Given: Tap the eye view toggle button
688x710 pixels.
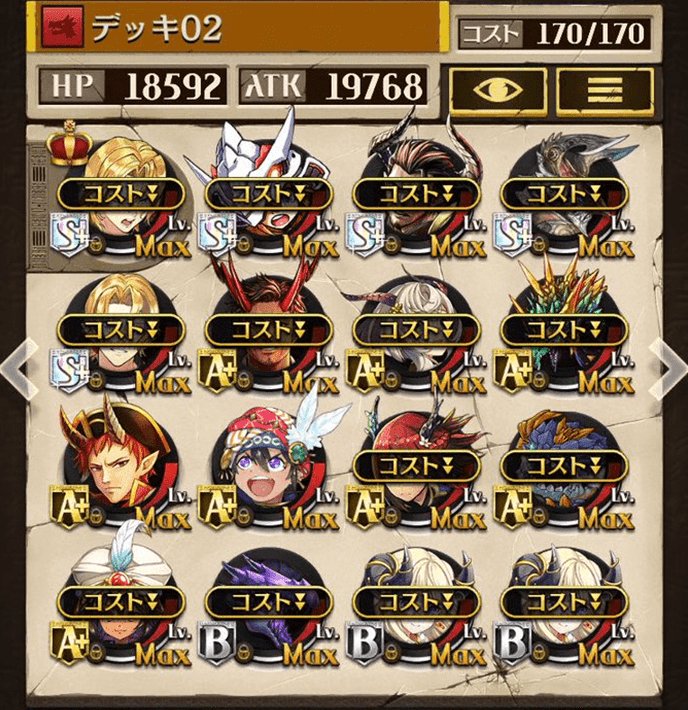Looking at the screenshot, I should (497, 88).
